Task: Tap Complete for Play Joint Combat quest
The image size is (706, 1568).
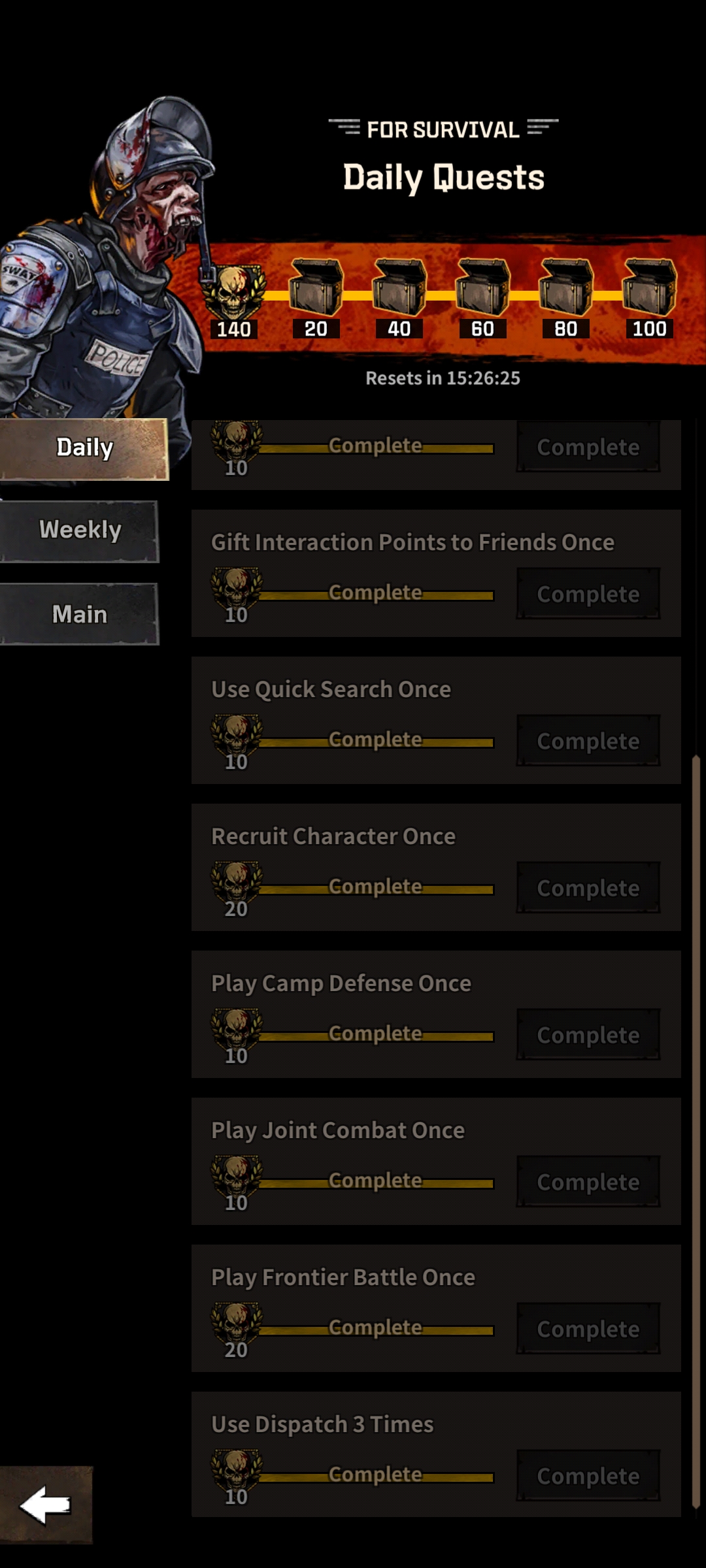Action: click(588, 1182)
